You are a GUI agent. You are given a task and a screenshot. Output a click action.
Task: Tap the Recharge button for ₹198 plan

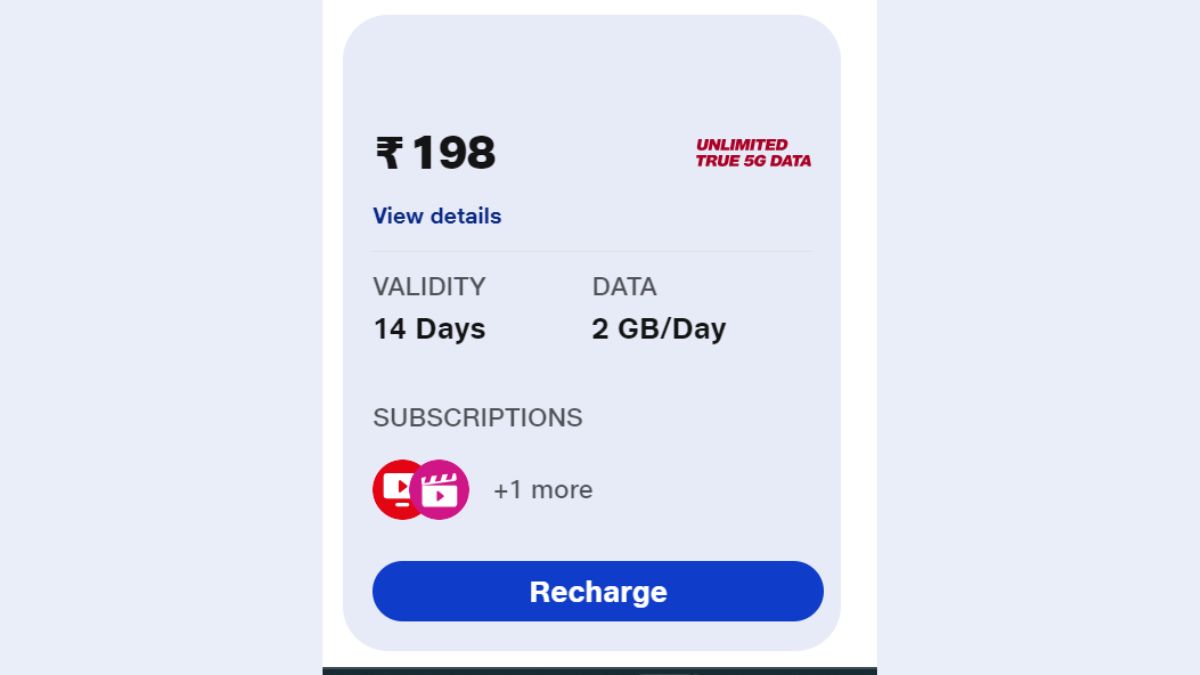[x=597, y=591]
